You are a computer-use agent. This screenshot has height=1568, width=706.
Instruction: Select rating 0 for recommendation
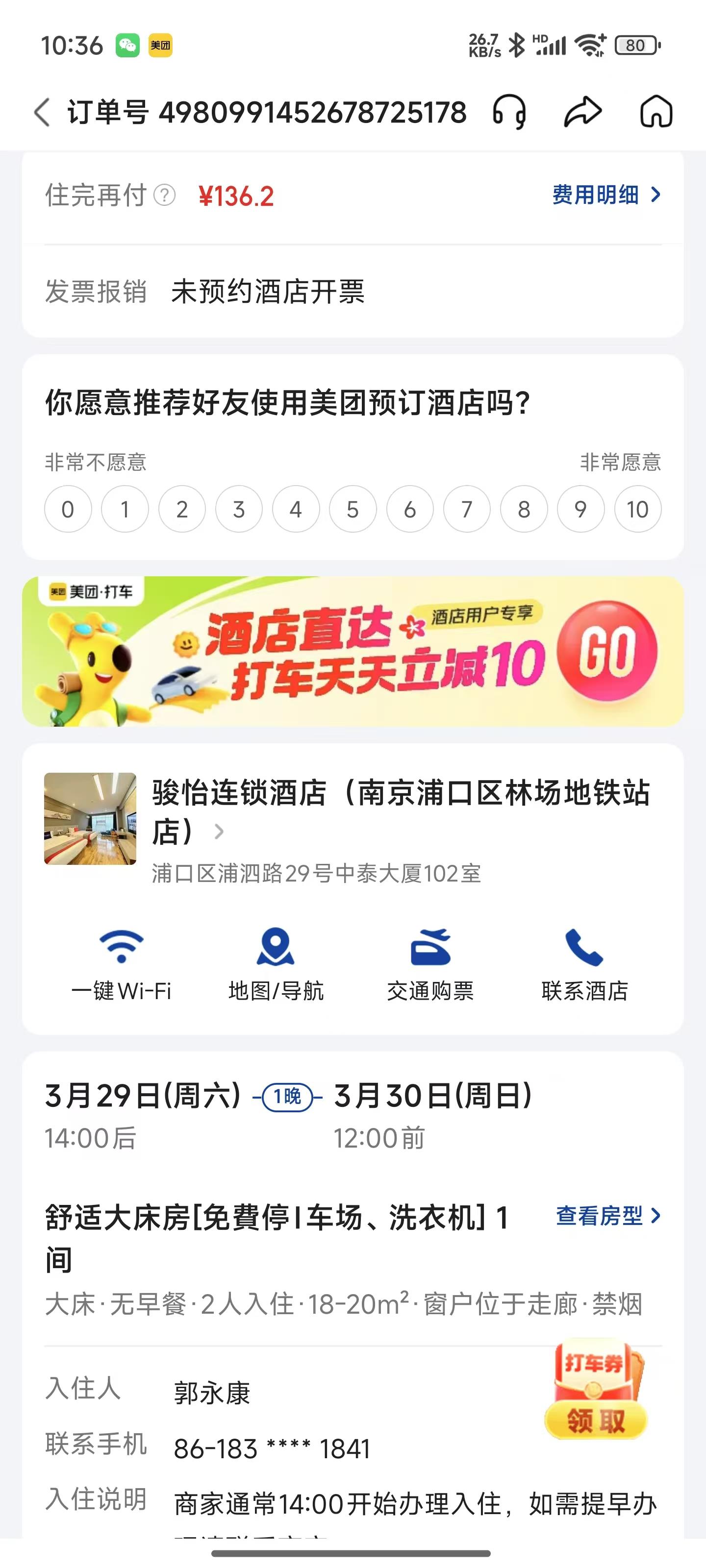[x=68, y=510]
